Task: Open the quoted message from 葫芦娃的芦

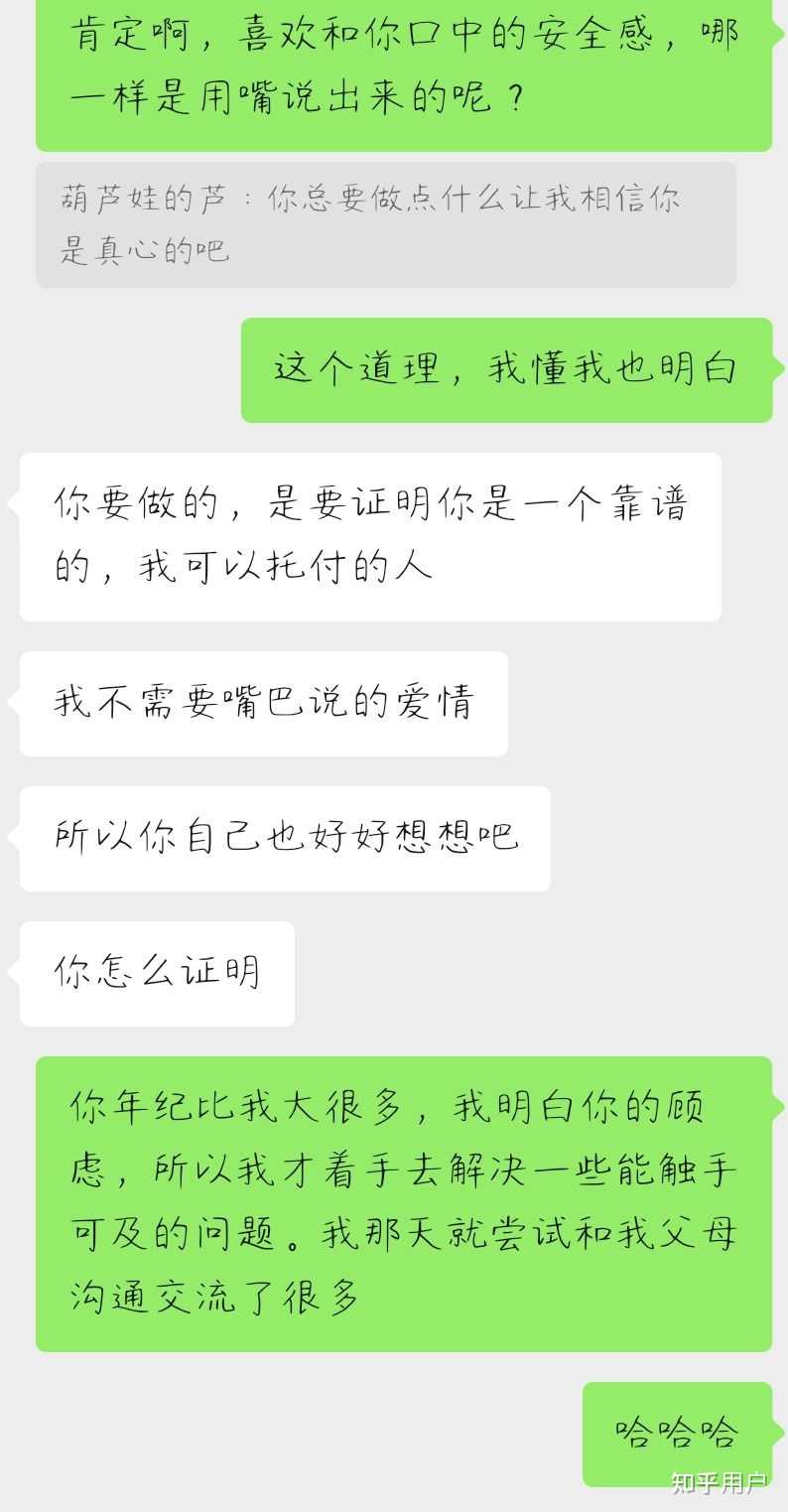Action: click(x=385, y=224)
